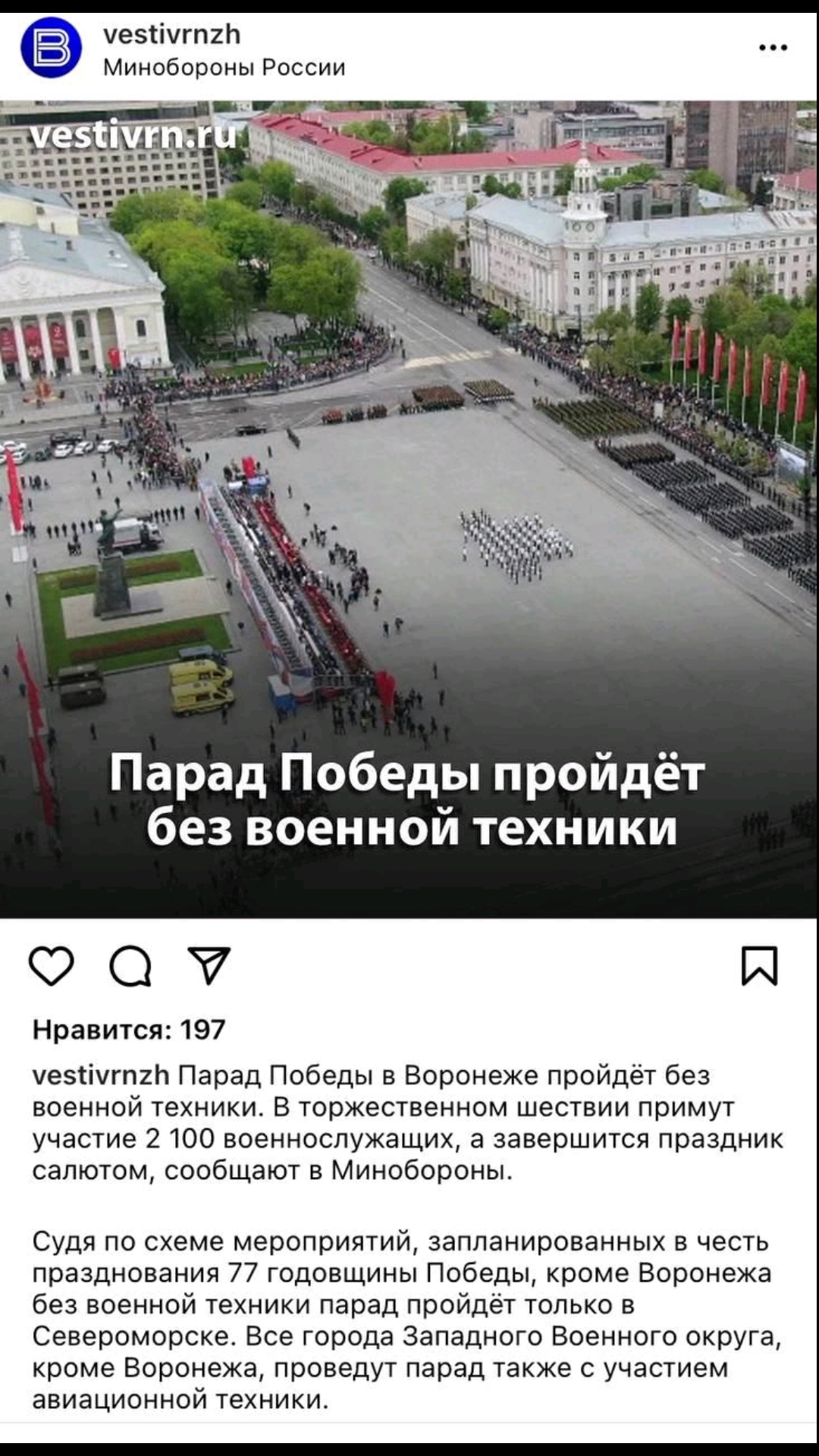Like the vestivrnzh parade post
This screenshot has width=819, height=1456.
tap(52, 966)
